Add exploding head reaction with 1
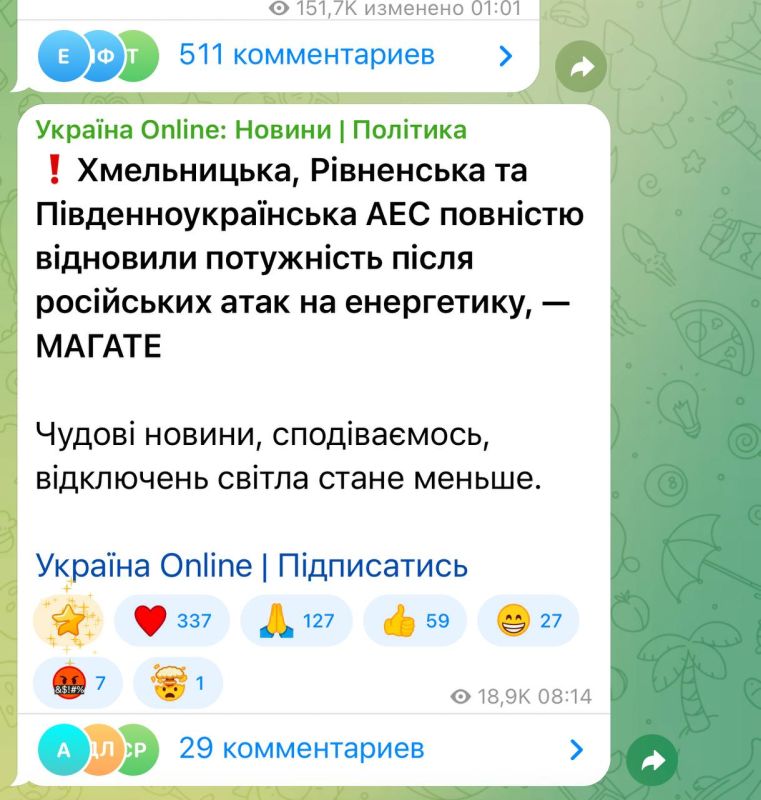 176,683
